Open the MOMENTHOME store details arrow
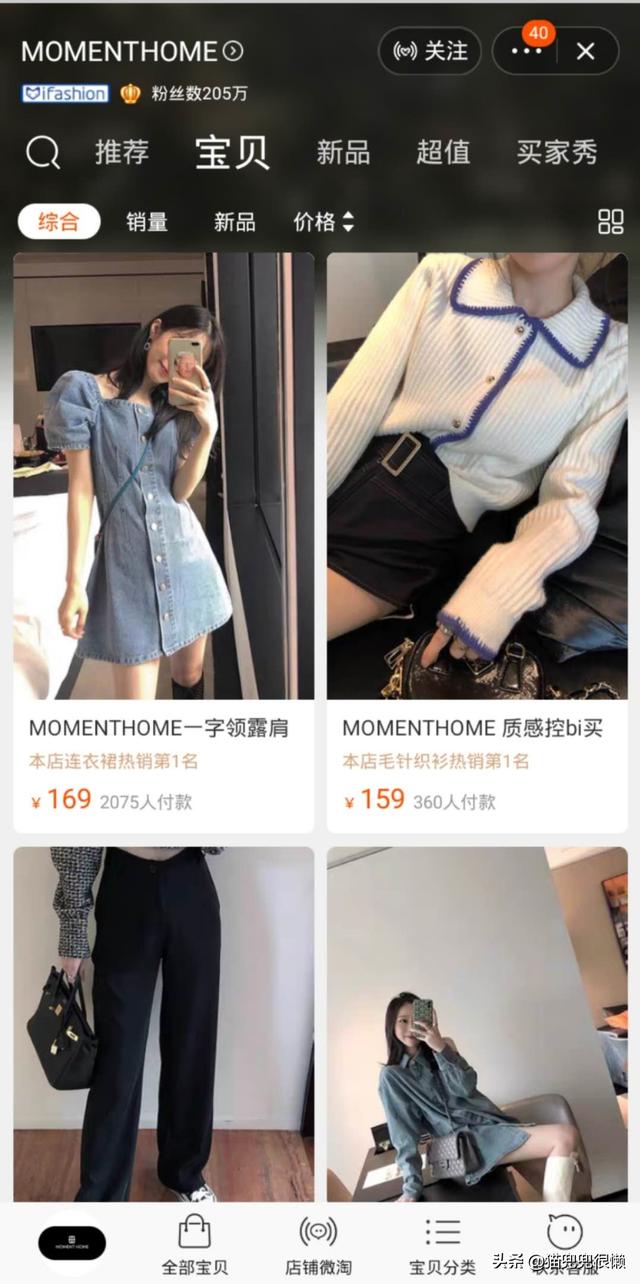 [233, 51]
